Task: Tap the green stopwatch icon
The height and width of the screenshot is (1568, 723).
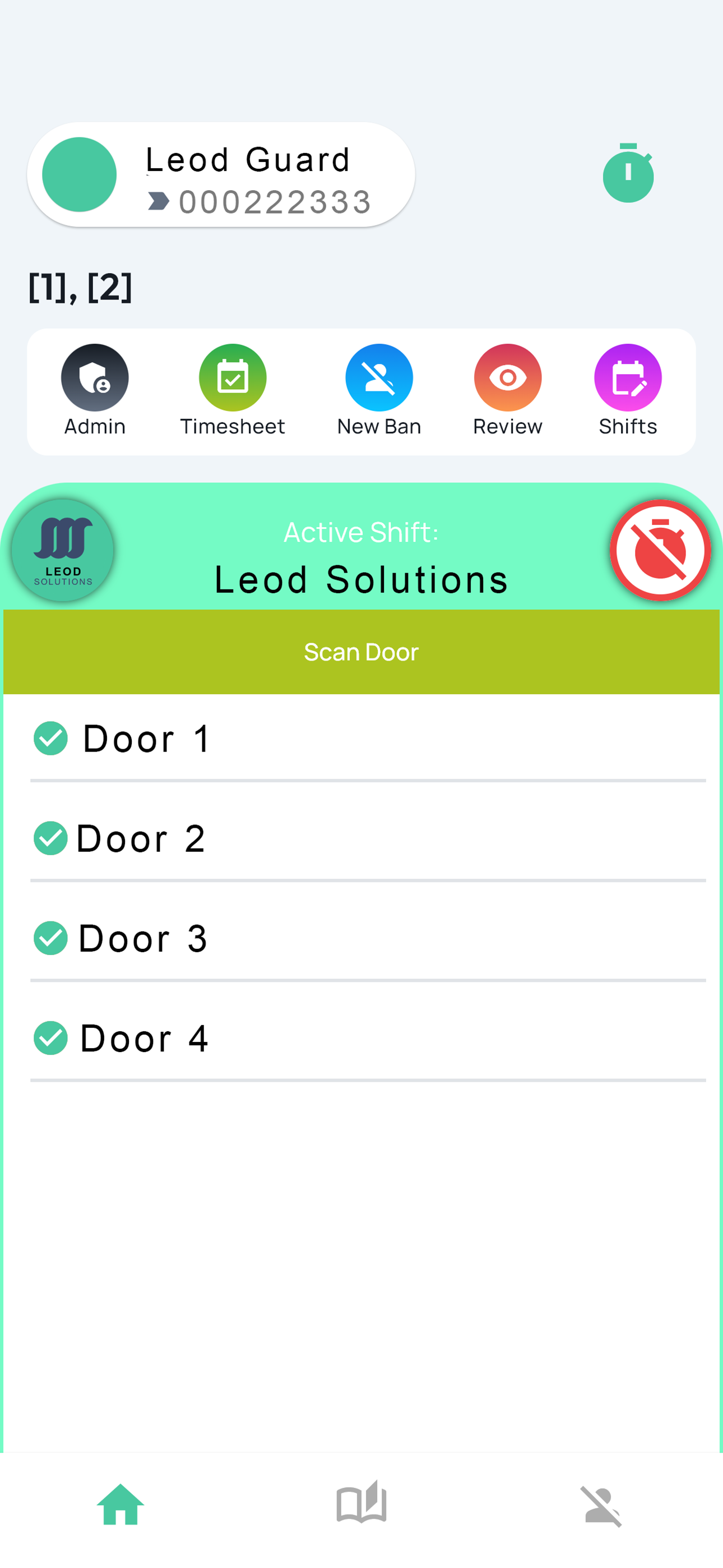Action: pos(628,173)
